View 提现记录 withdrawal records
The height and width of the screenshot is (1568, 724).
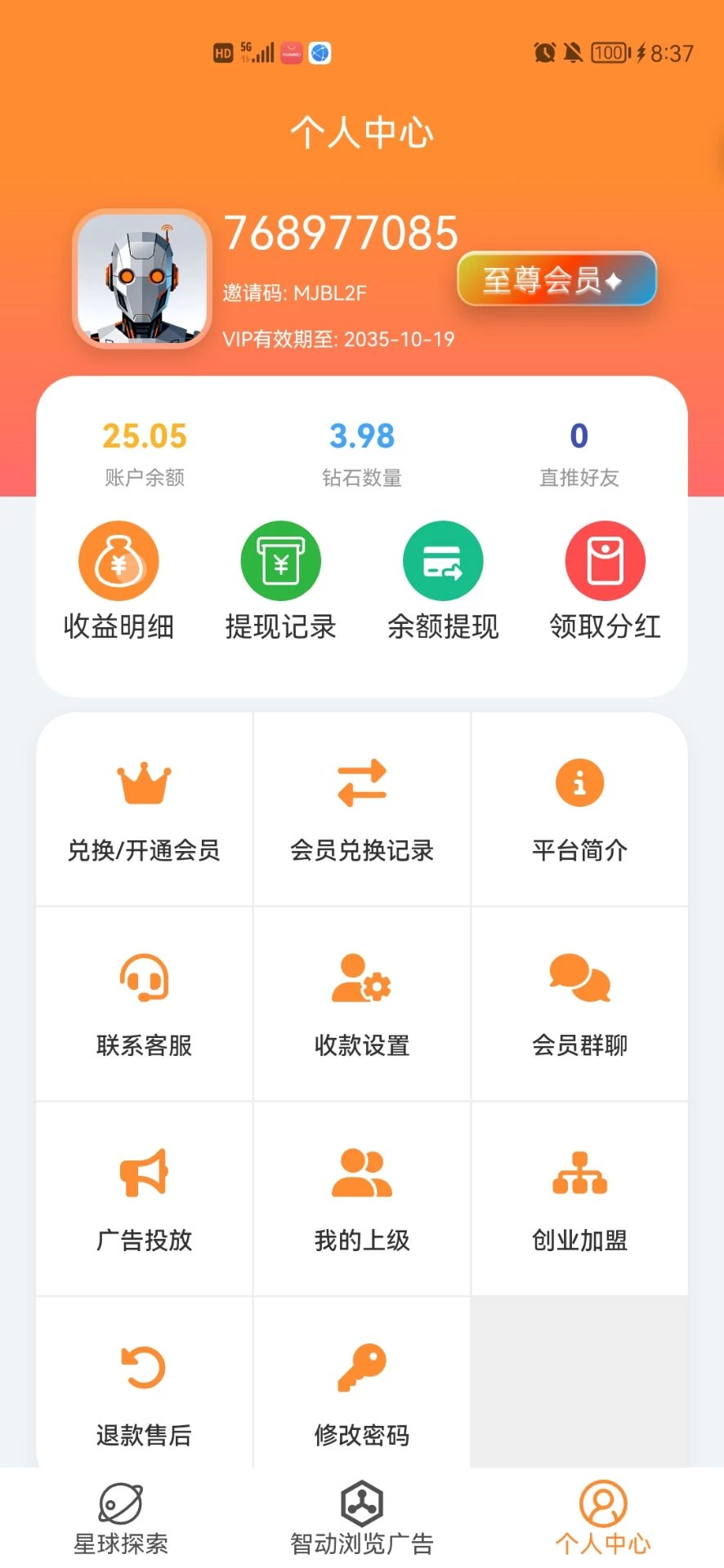tap(280, 580)
